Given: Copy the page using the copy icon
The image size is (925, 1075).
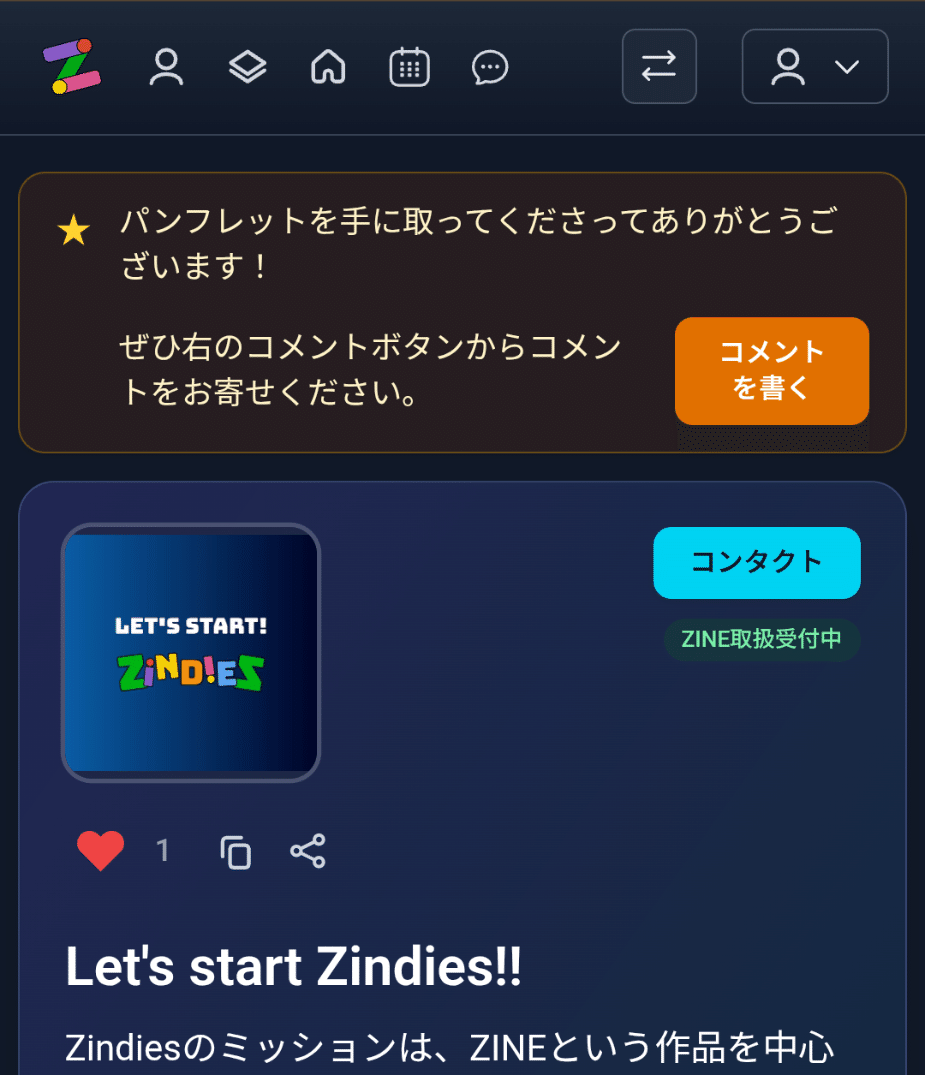Looking at the screenshot, I should pos(235,852).
